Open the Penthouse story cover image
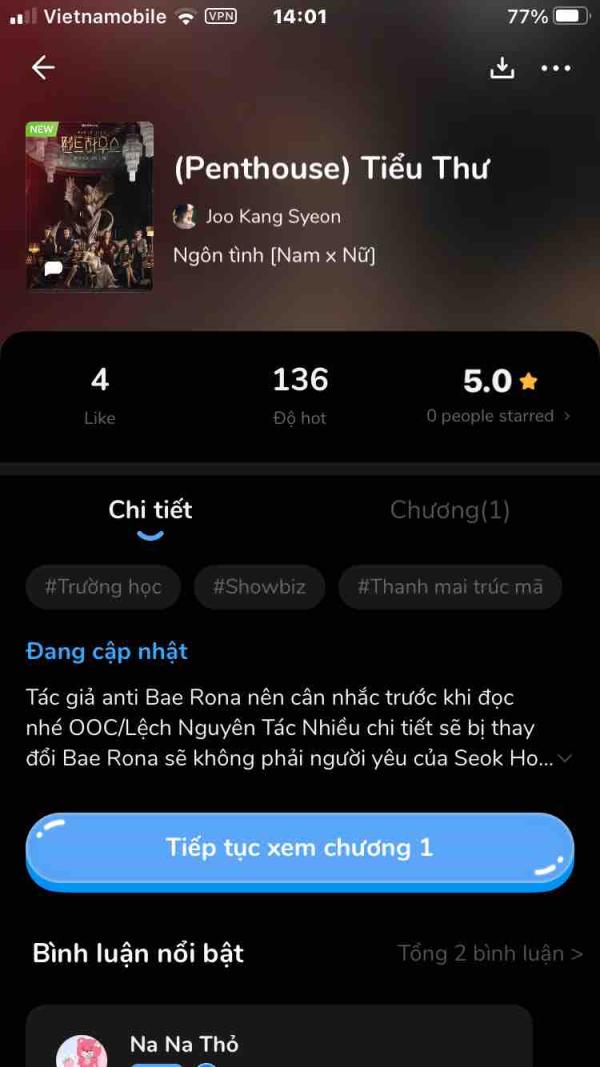 [x=90, y=206]
